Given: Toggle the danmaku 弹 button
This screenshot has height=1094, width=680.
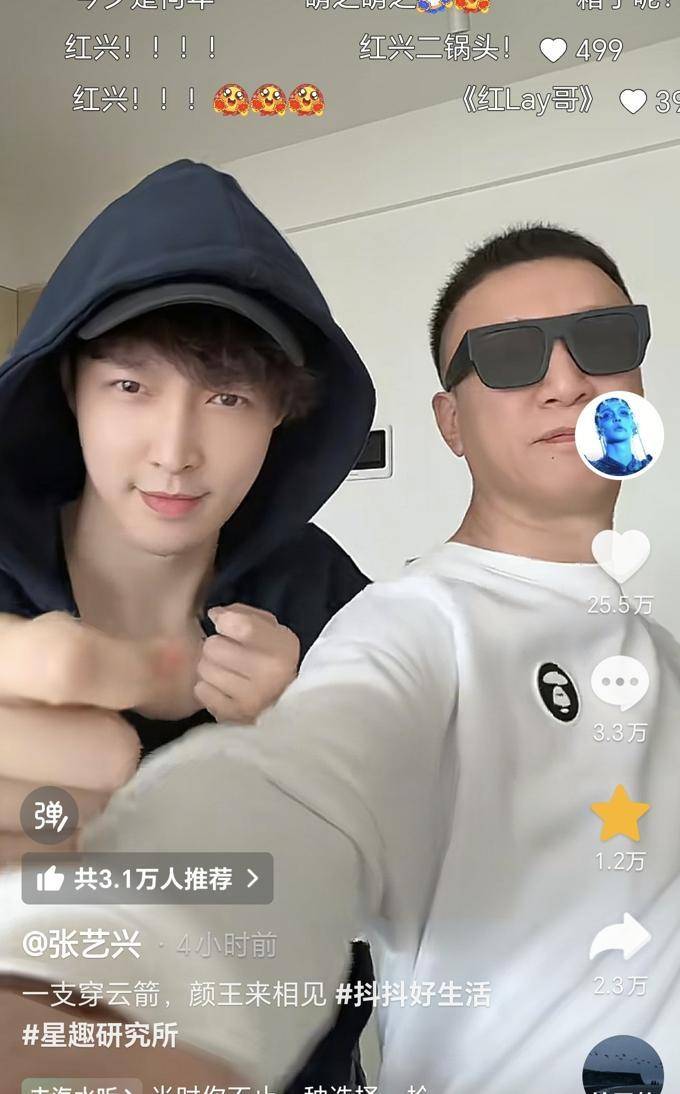Looking at the screenshot, I should (49, 815).
